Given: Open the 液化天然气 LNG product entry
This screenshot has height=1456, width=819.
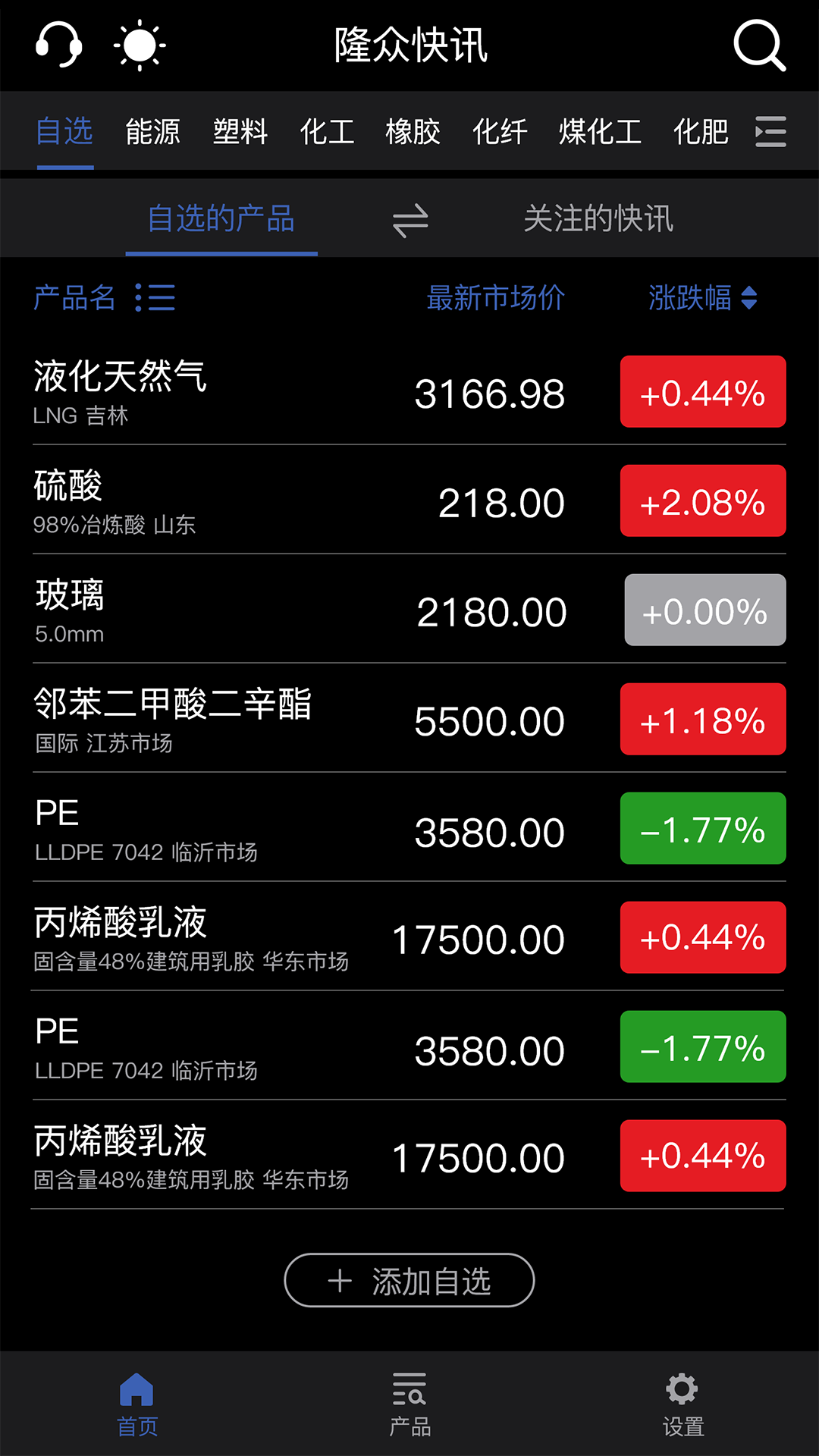Looking at the screenshot, I should (x=303, y=392).
